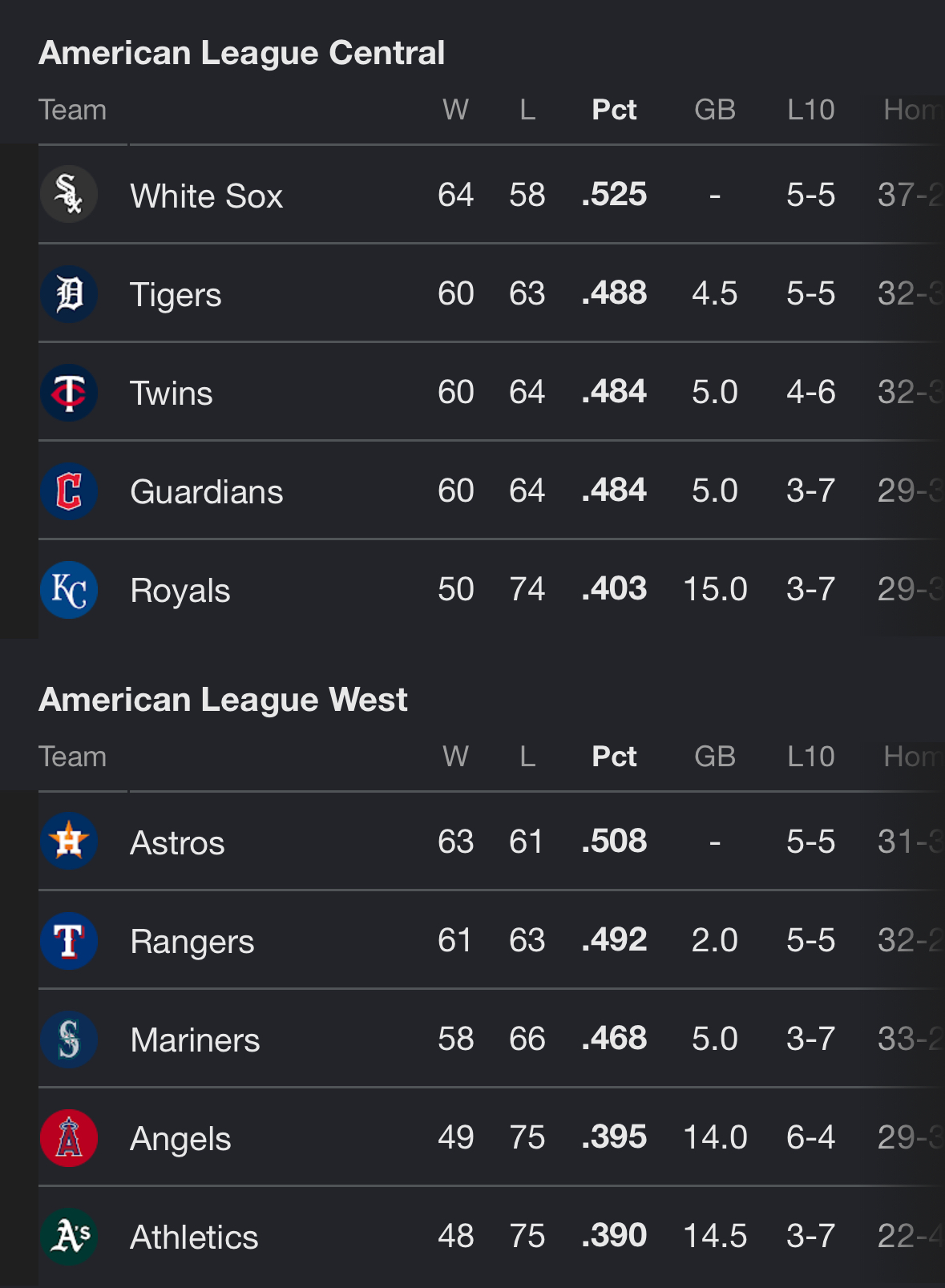This screenshot has height=1288, width=945.
Task: Open the Mariners team row
Action: 491,1039
